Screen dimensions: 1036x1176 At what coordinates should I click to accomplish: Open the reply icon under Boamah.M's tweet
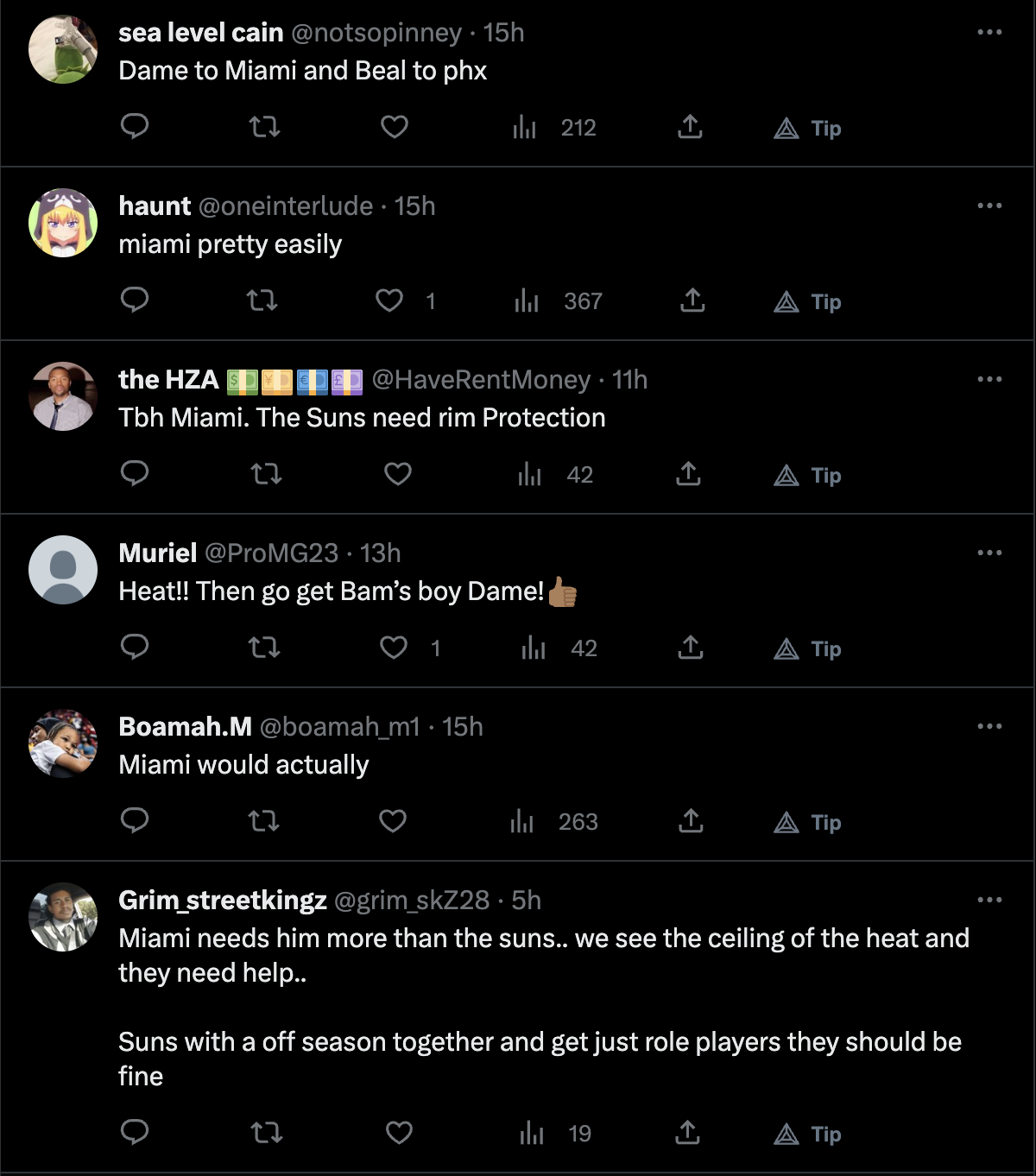134,821
